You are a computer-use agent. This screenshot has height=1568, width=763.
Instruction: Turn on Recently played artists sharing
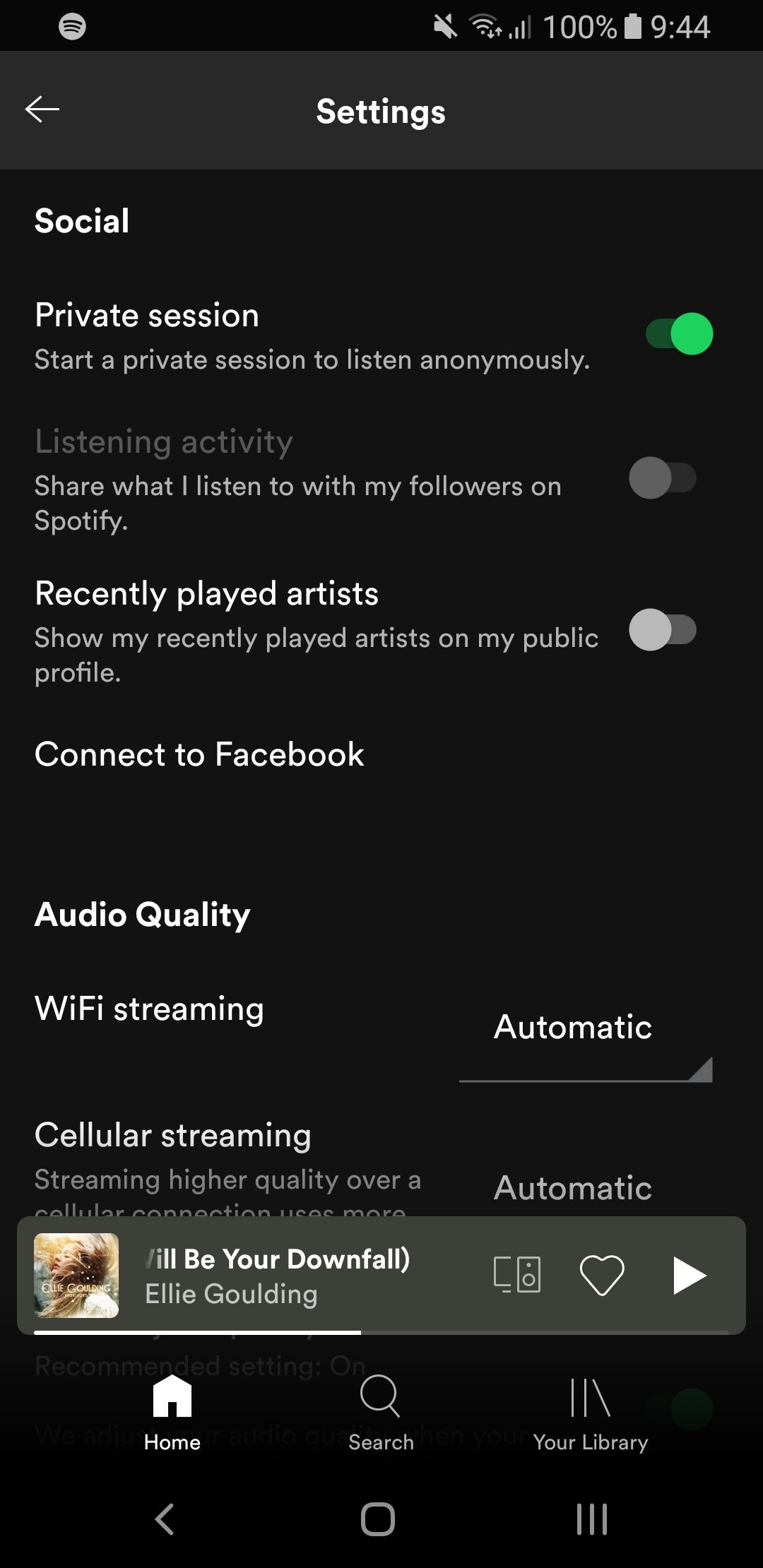pos(663,629)
